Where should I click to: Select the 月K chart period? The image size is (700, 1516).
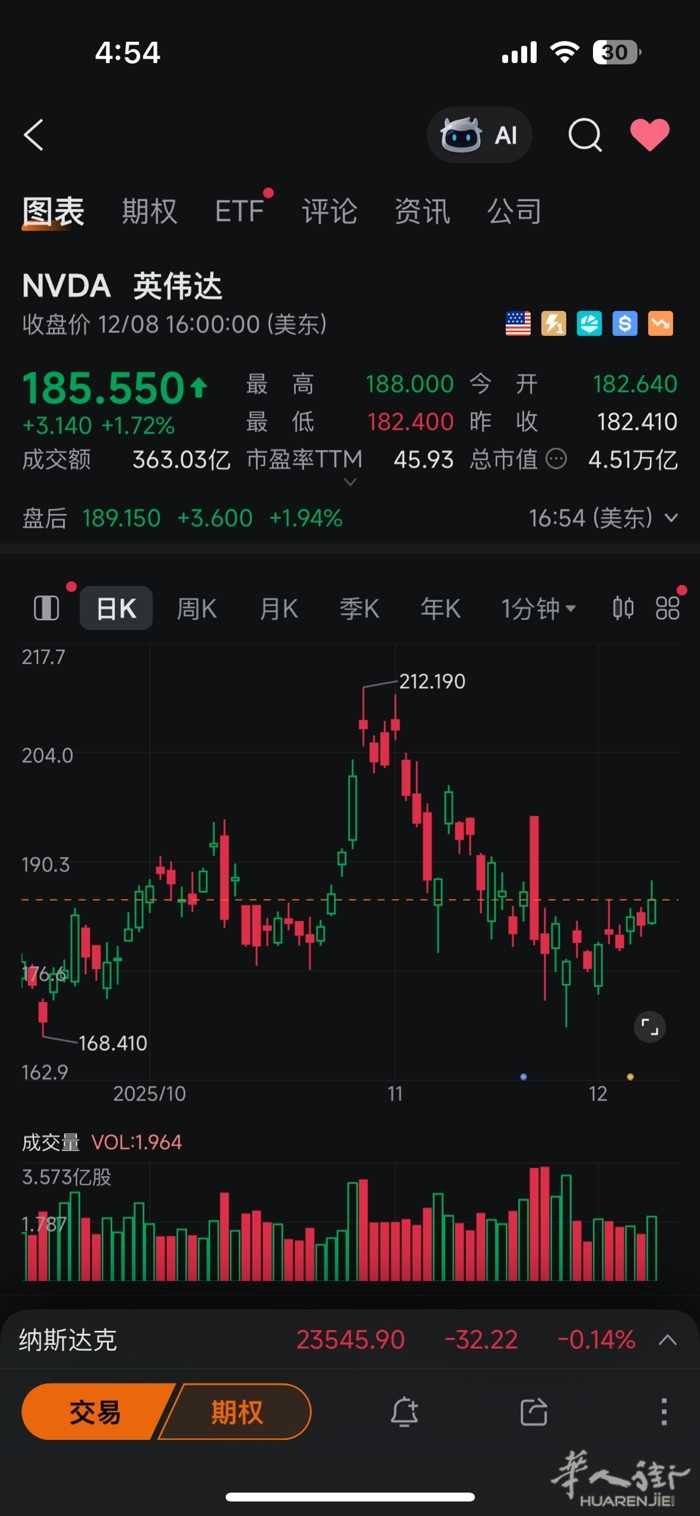point(279,608)
